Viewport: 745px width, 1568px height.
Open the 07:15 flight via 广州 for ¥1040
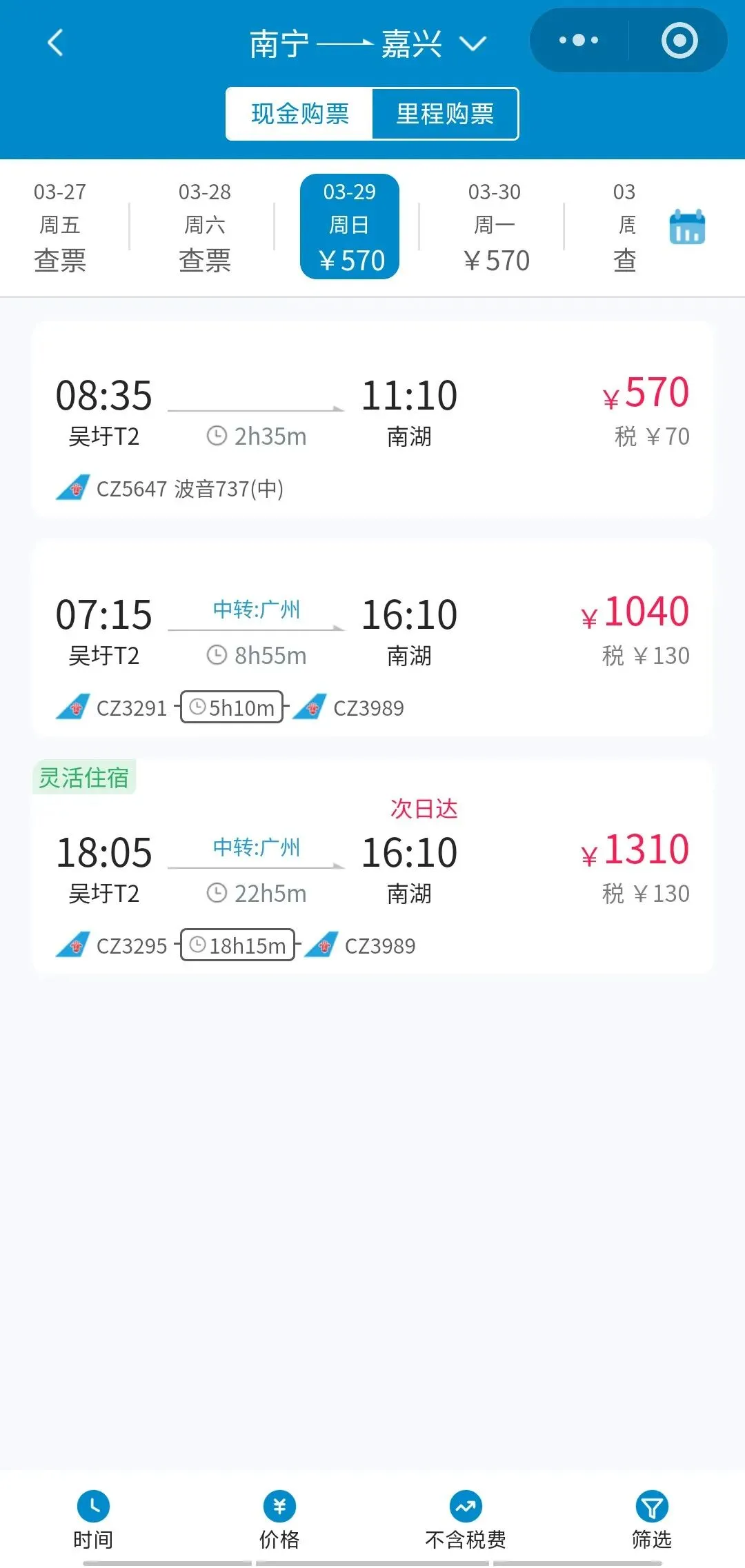[x=372, y=639]
